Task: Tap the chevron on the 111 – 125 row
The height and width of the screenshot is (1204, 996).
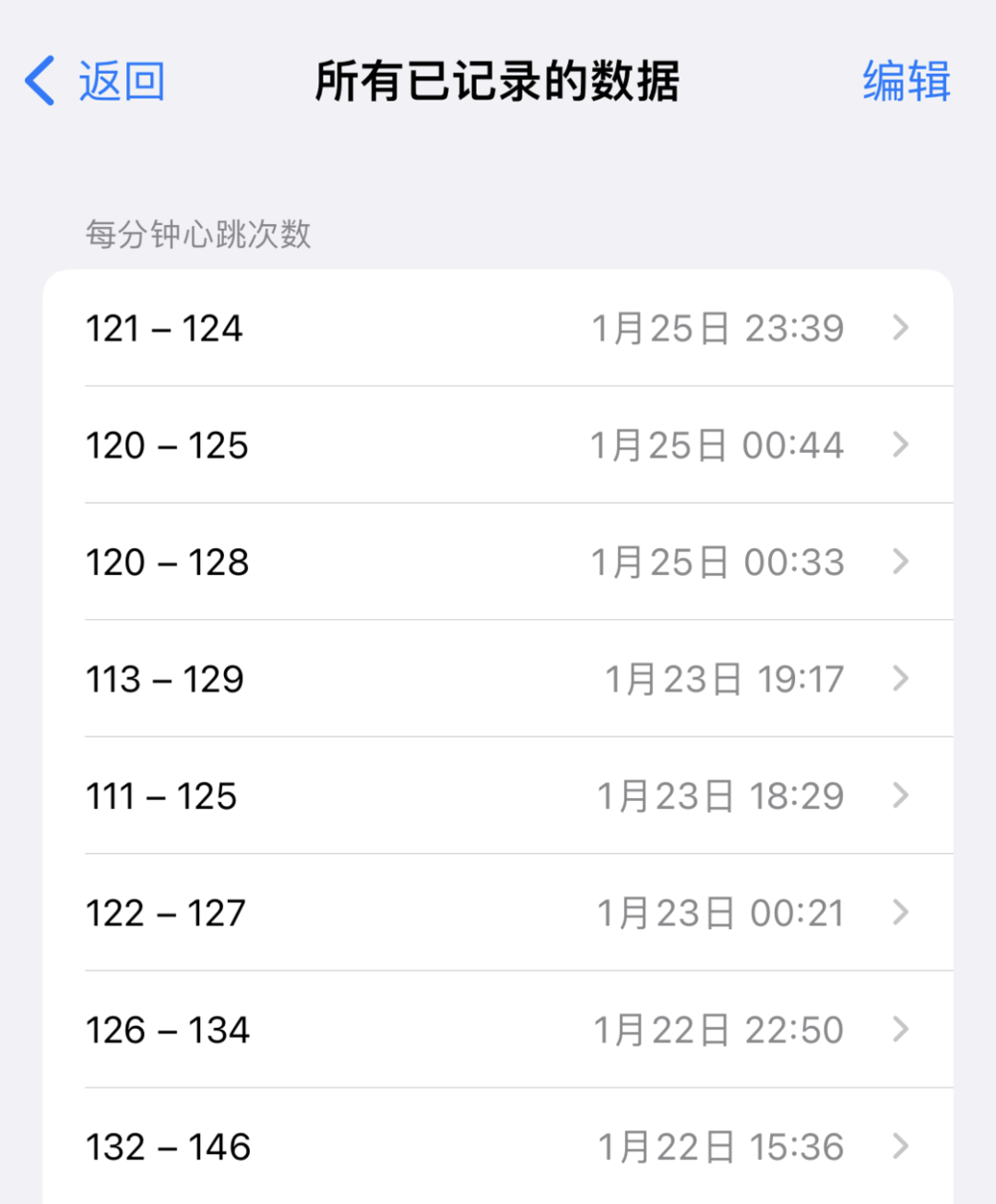Action: click(900, 796)
